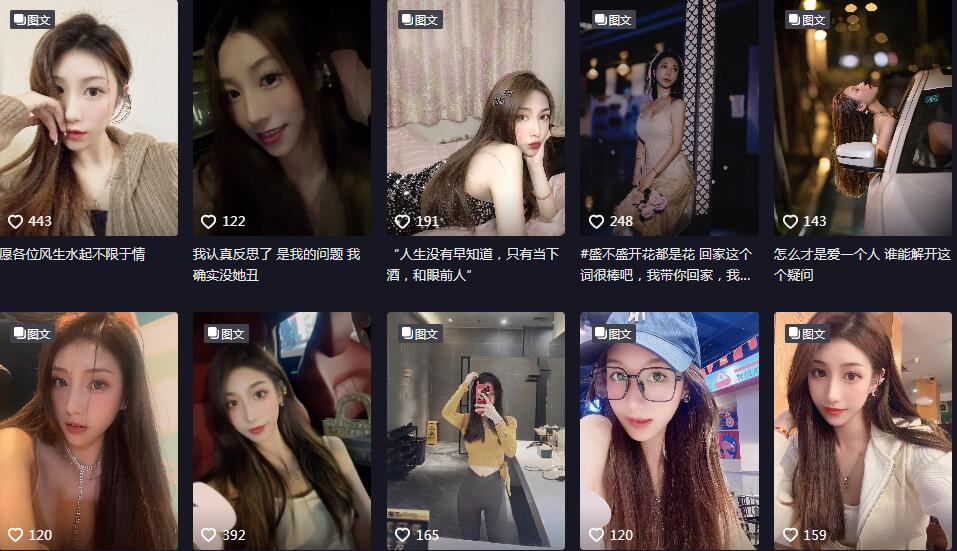Open the post with 159 likes
This screenshot has width=957, height=551.
[862, 430]
